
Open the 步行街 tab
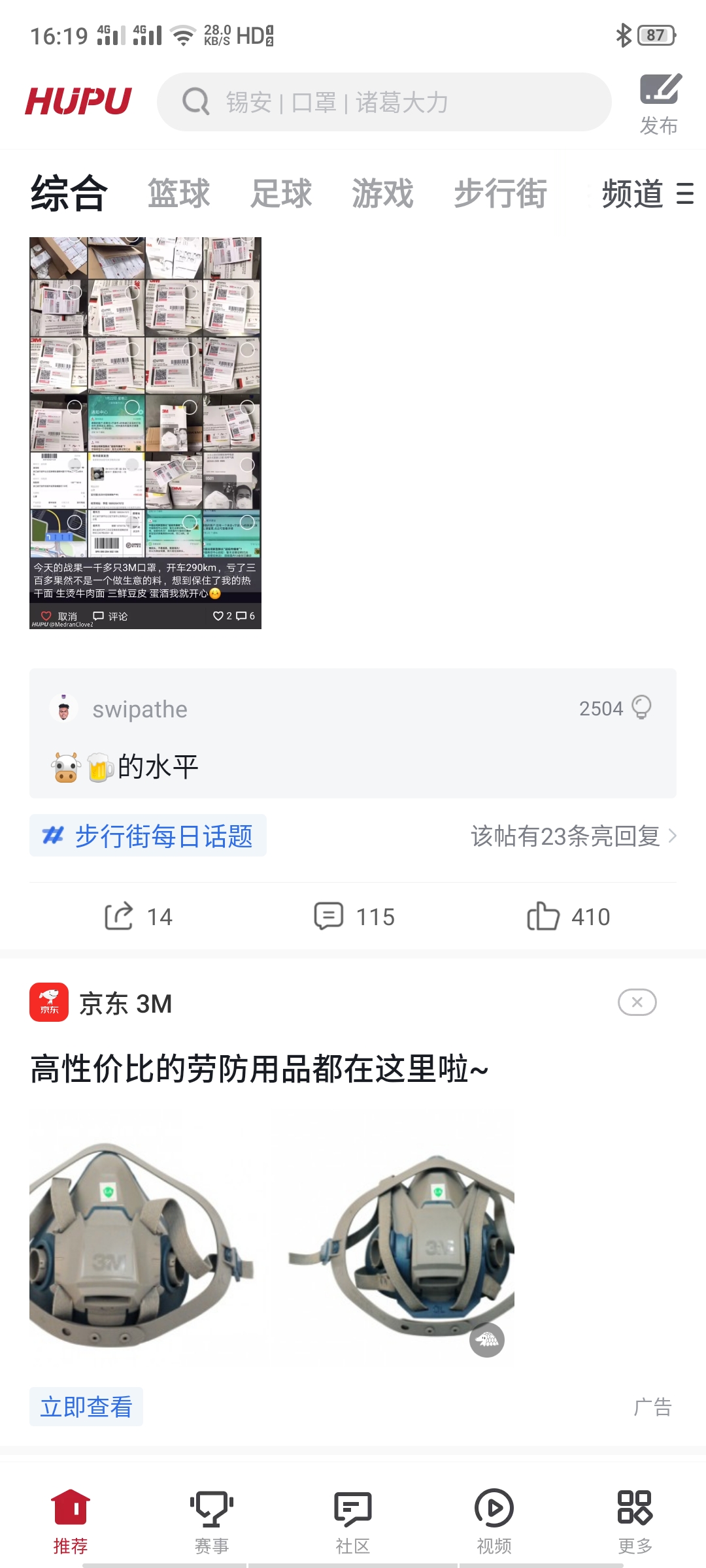[x=501, y=193]
